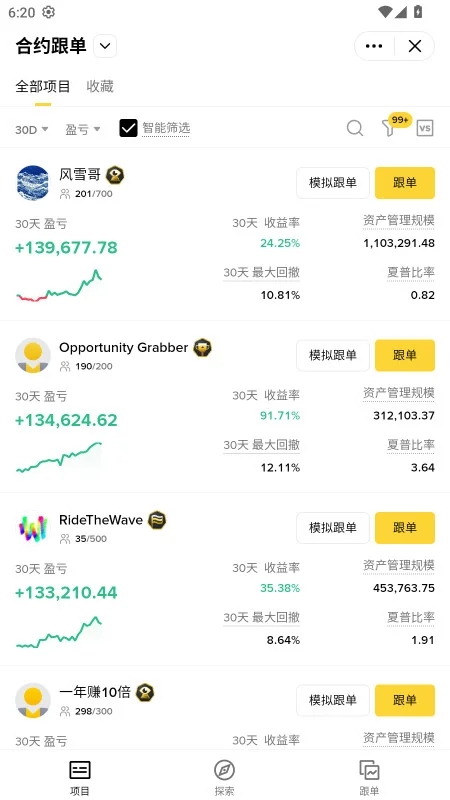Tap 跟单 for 风雪哥

405,183
